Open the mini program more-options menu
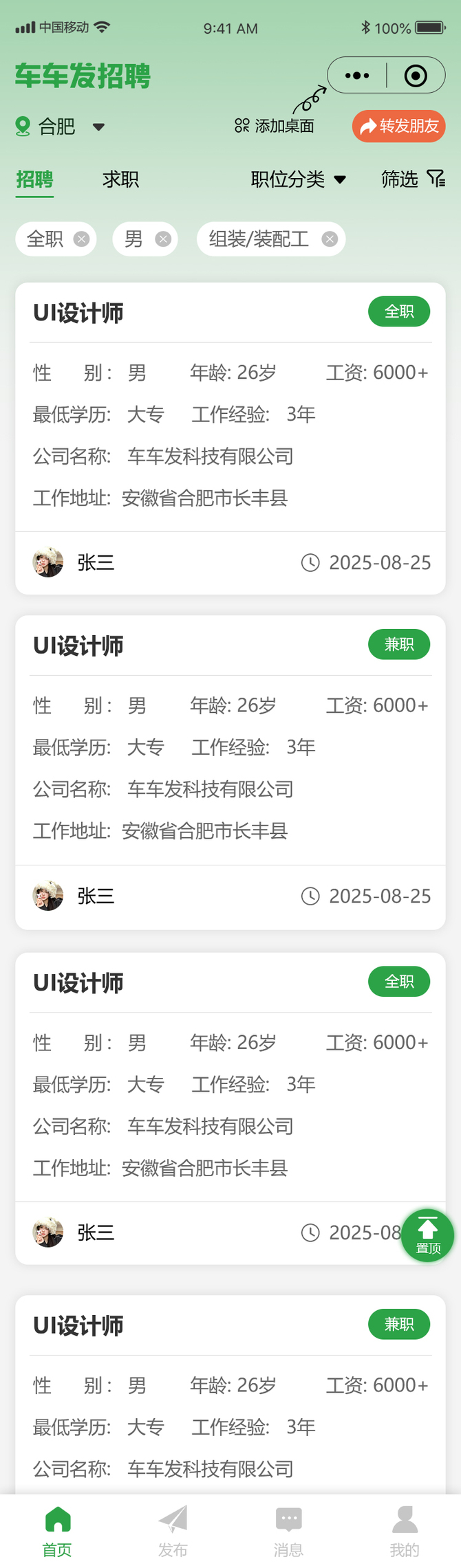The height and width of the screenshot is (1568, 461). point(357,76)
